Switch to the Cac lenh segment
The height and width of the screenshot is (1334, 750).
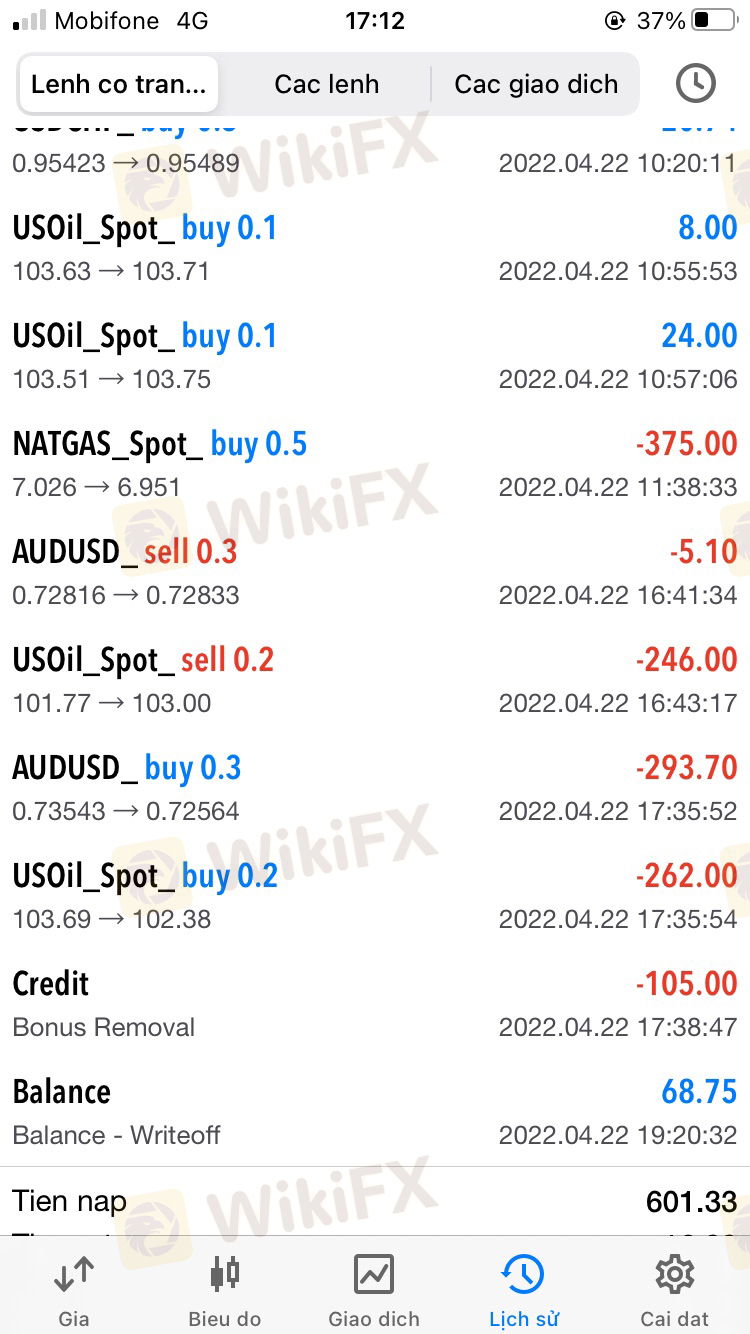click(327, 84)
